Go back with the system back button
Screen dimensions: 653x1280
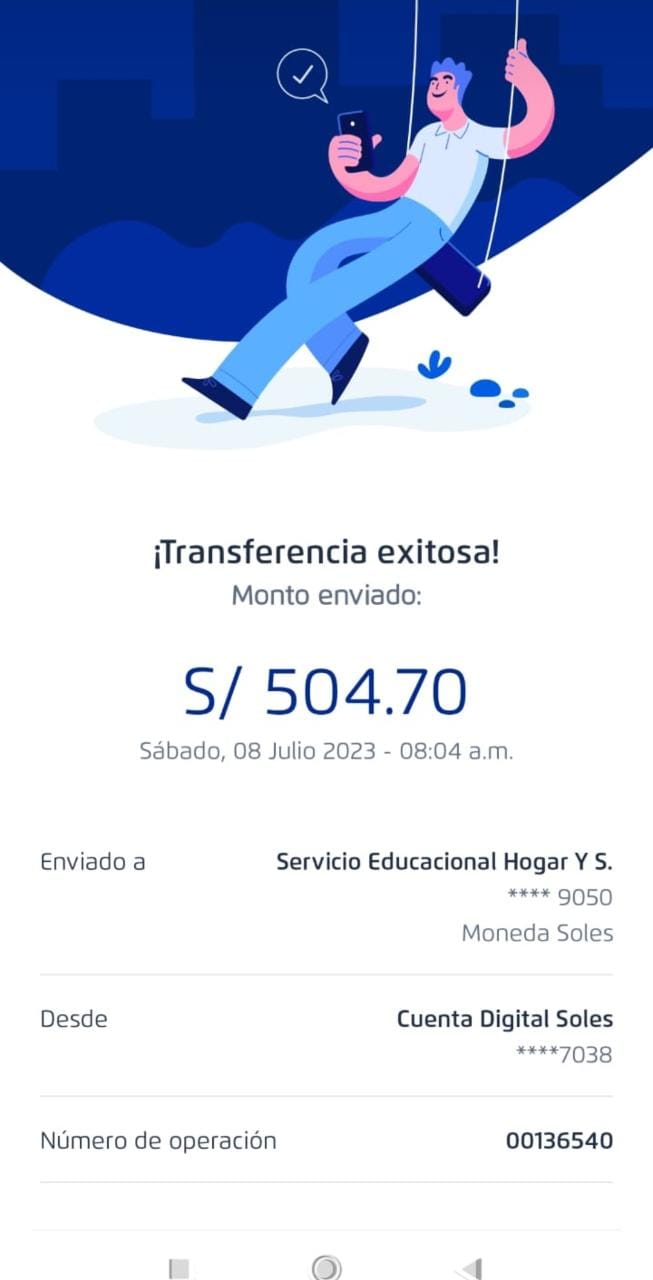click(x=470, y=1268)
